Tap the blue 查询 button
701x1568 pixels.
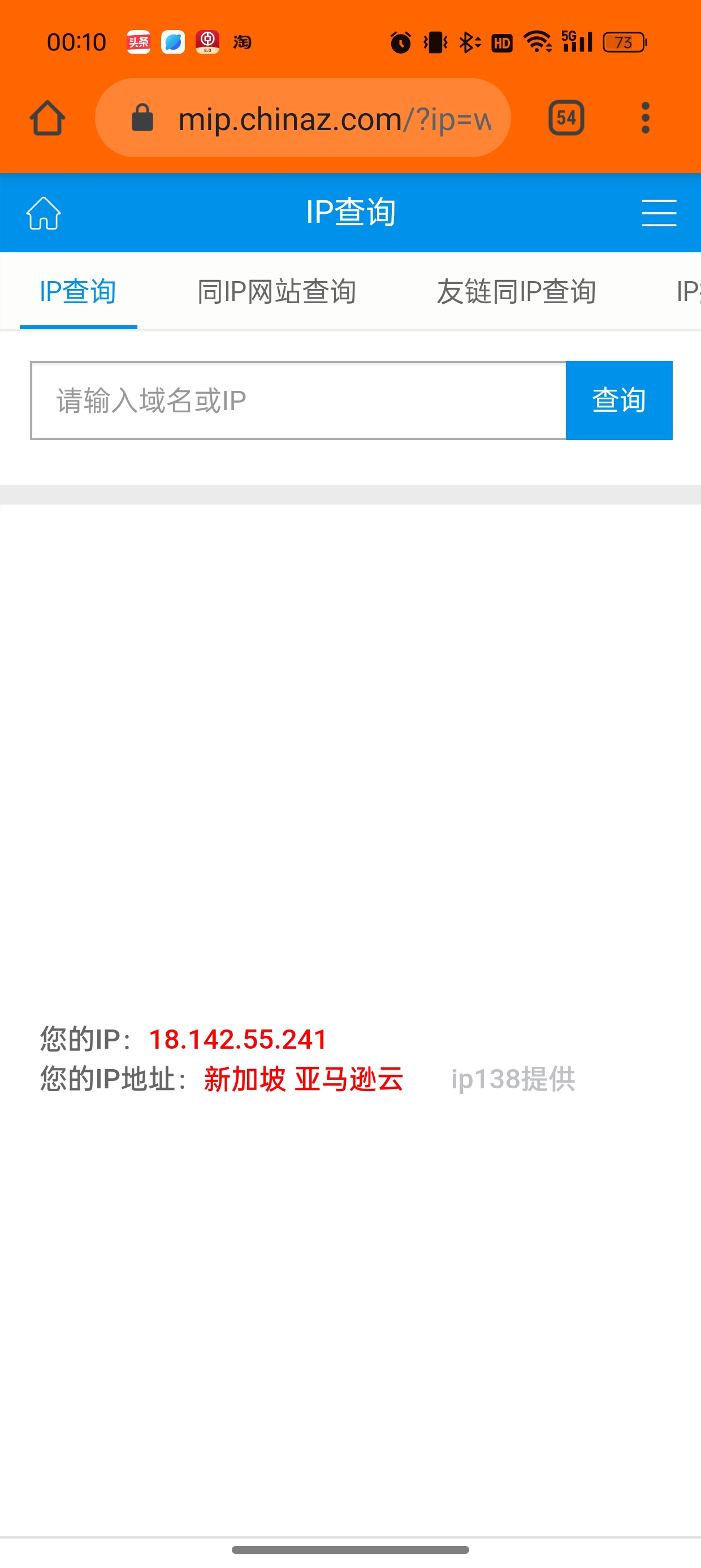619,400
